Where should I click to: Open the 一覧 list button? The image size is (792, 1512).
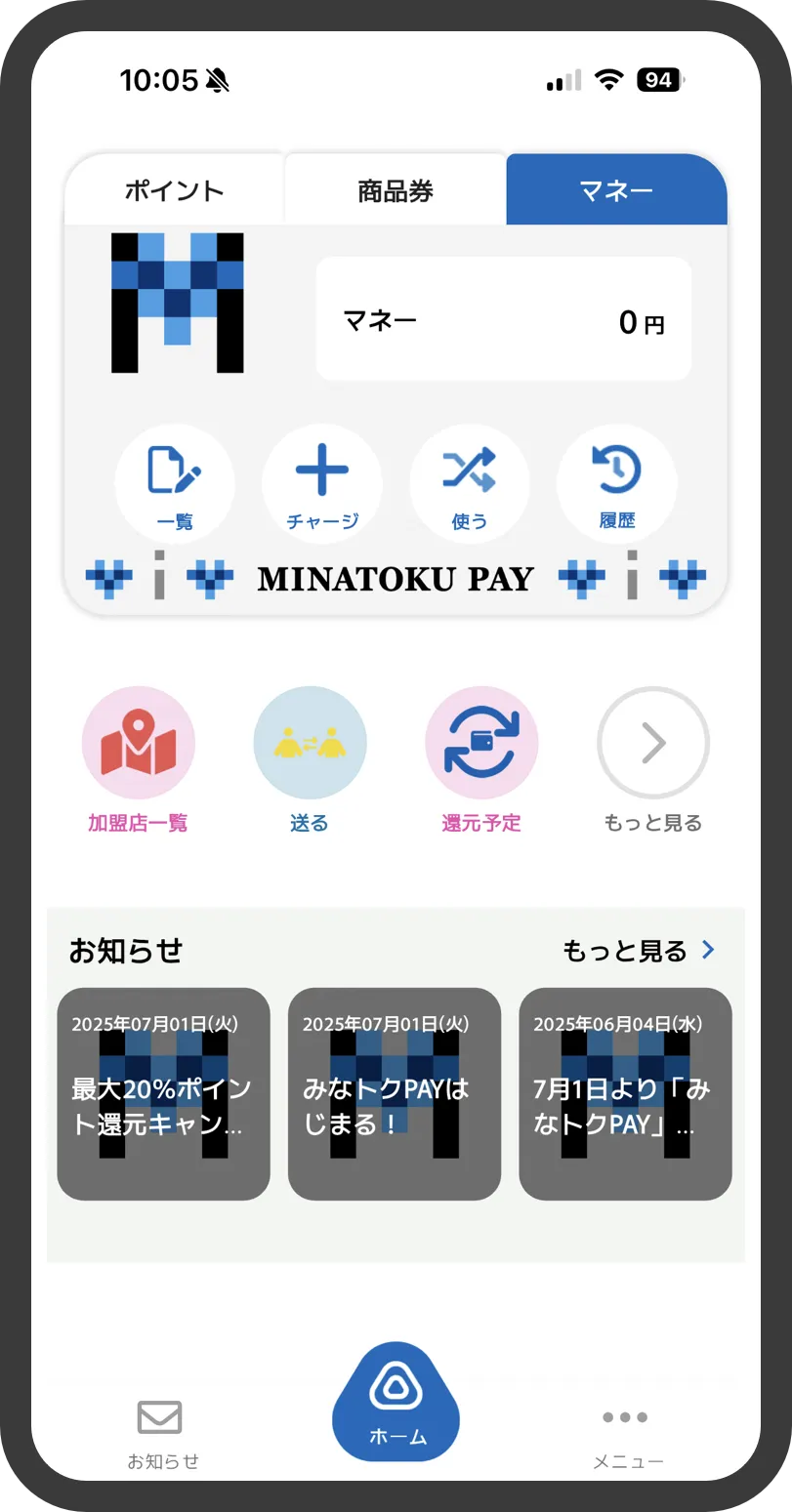[x=175, y=483]
